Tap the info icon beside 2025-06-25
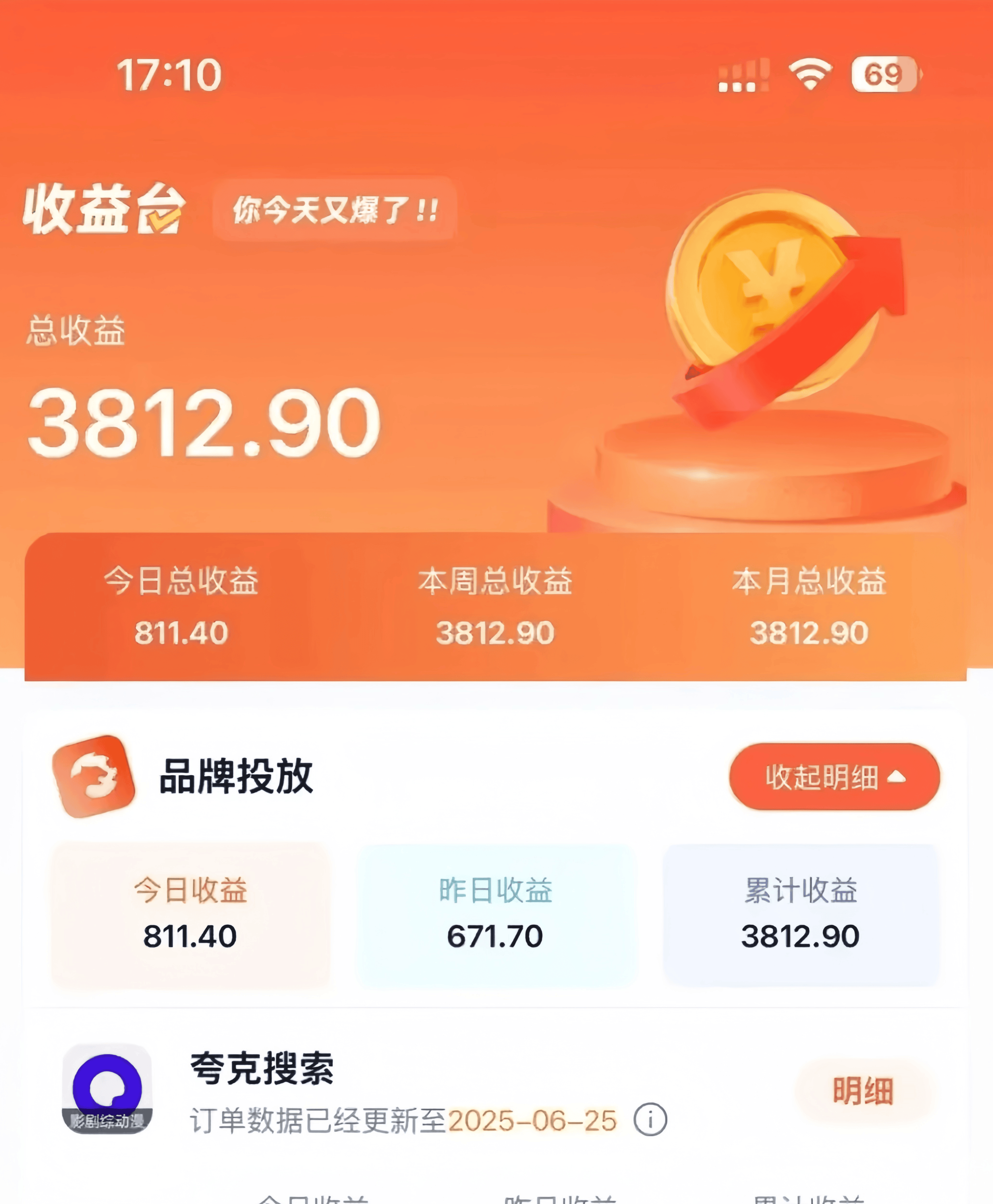993x1204 pixels. coord(650,1119)
